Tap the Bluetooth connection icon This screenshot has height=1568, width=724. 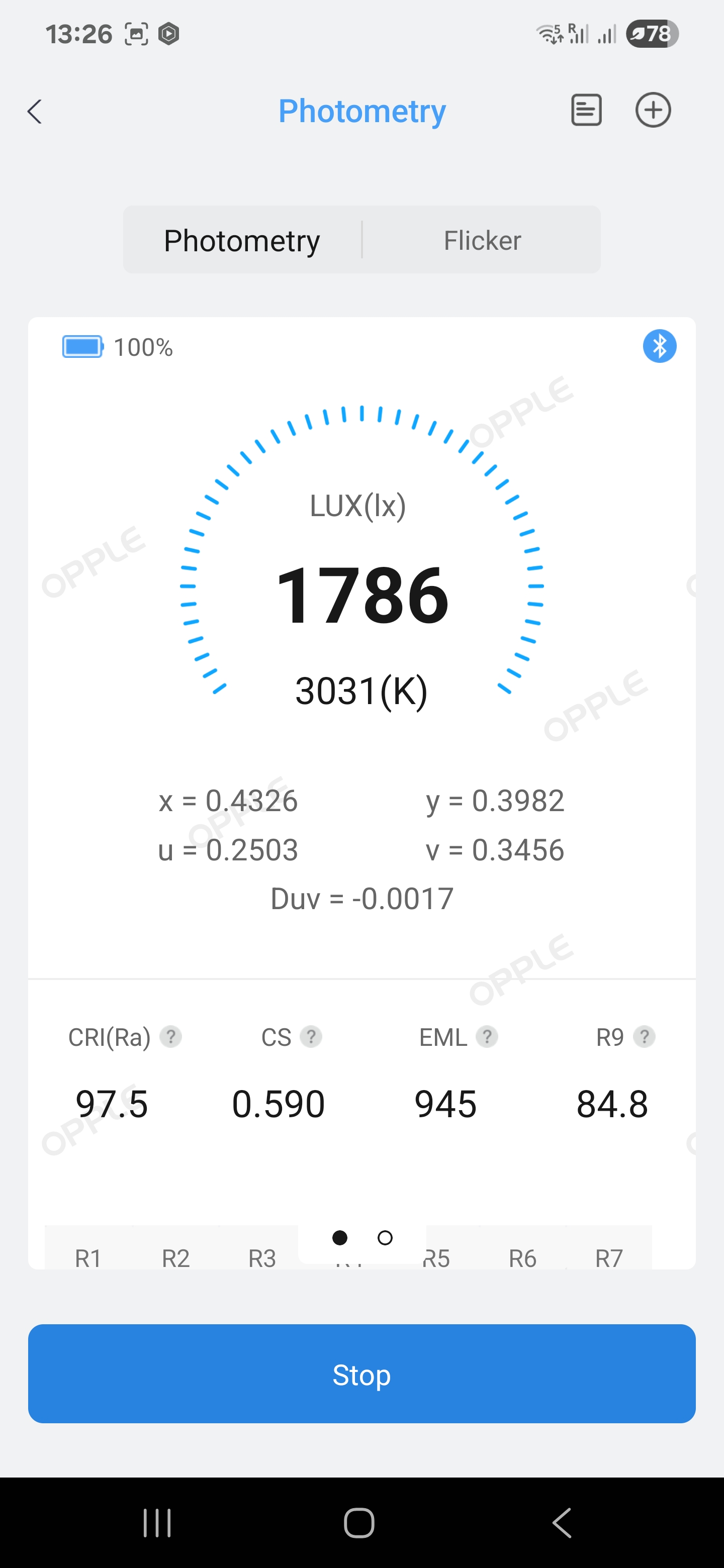(x=659, y=346)
